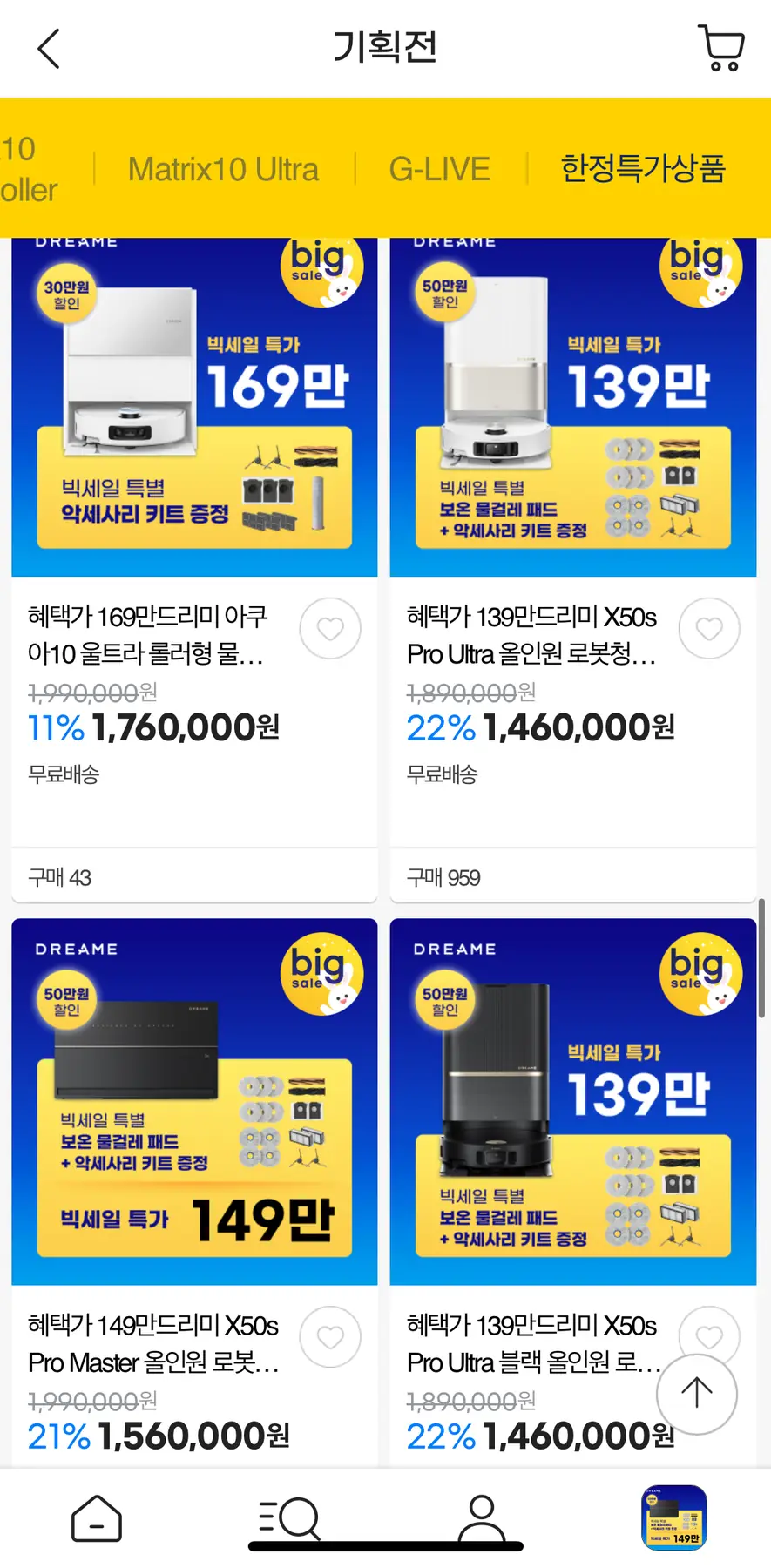Open the recently viewed product thumbnail

pyautogui.click(x=673, y=1518)
